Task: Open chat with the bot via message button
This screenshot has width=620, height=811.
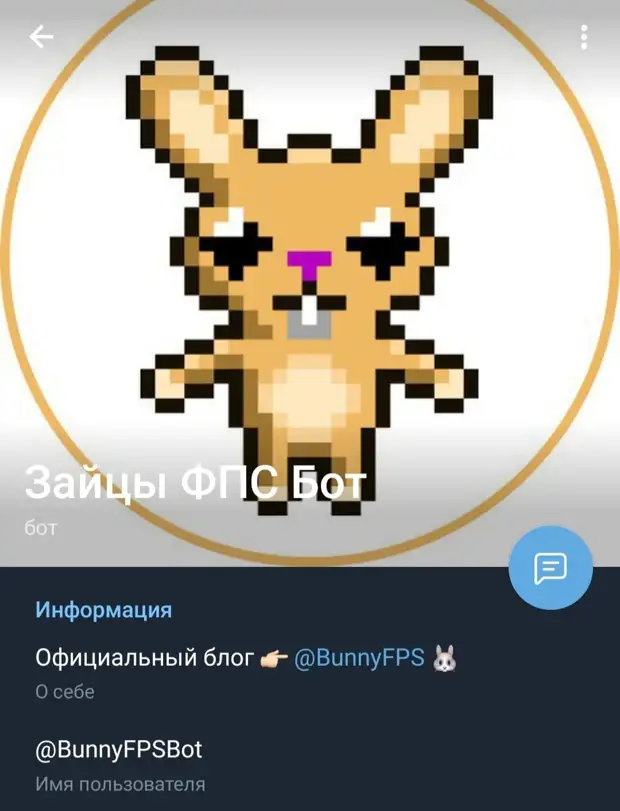Action: 550,568
